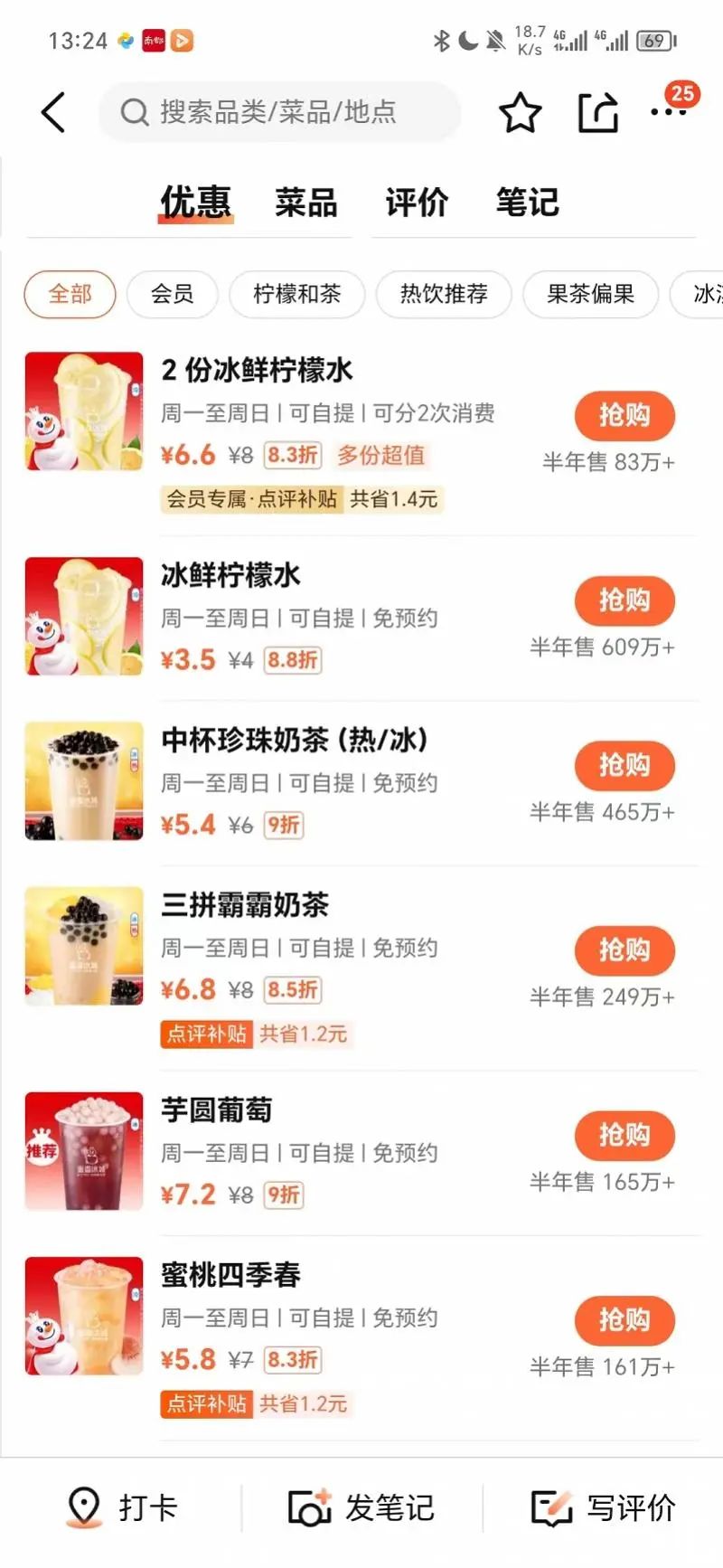Open the 芋圆葡萄 product thumbnail
This screenshot has height=1568, width=723.
coord(83,1150)
